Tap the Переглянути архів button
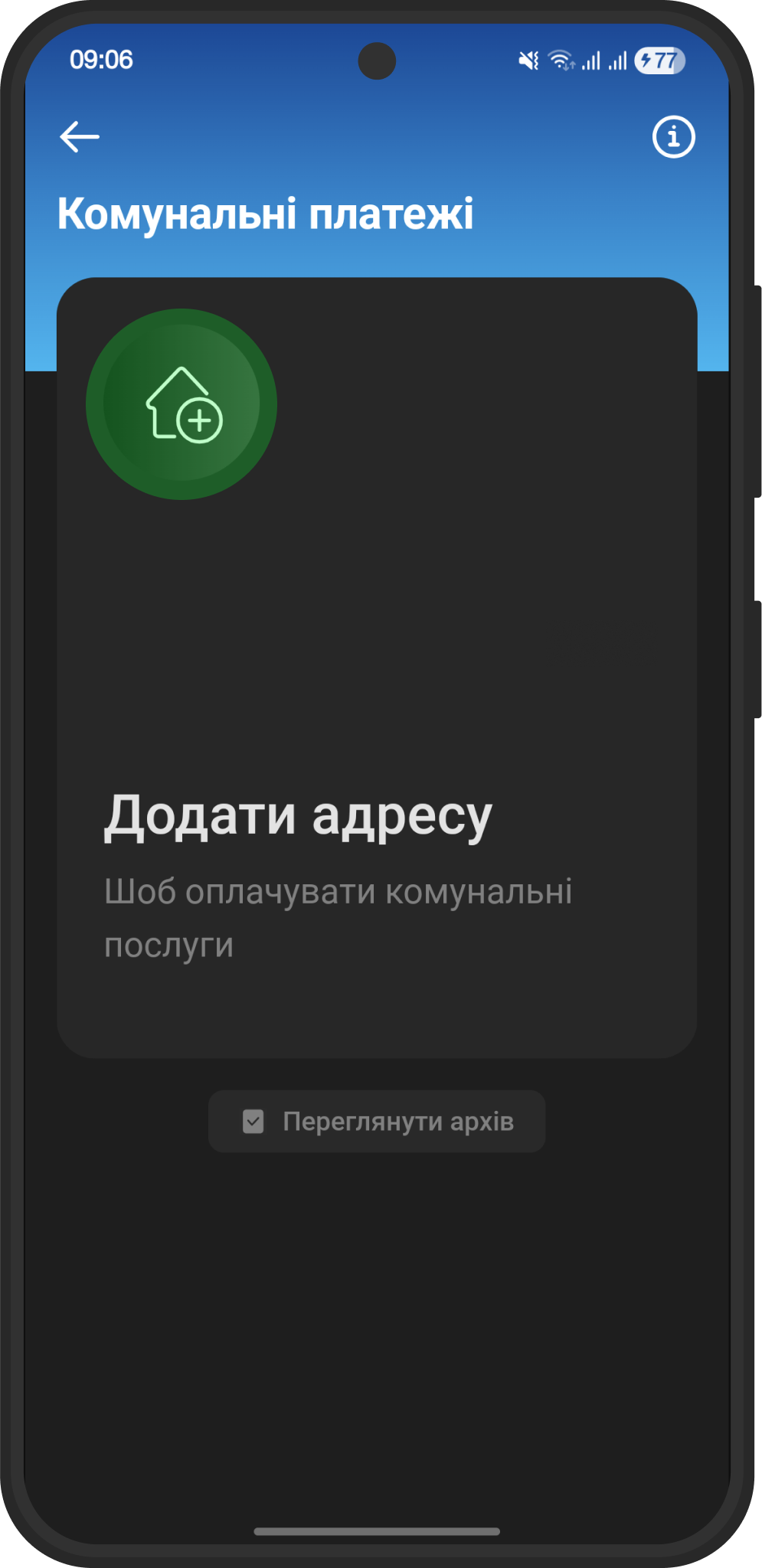The width and height of the screenshot is (762, 1568). 377,1121
